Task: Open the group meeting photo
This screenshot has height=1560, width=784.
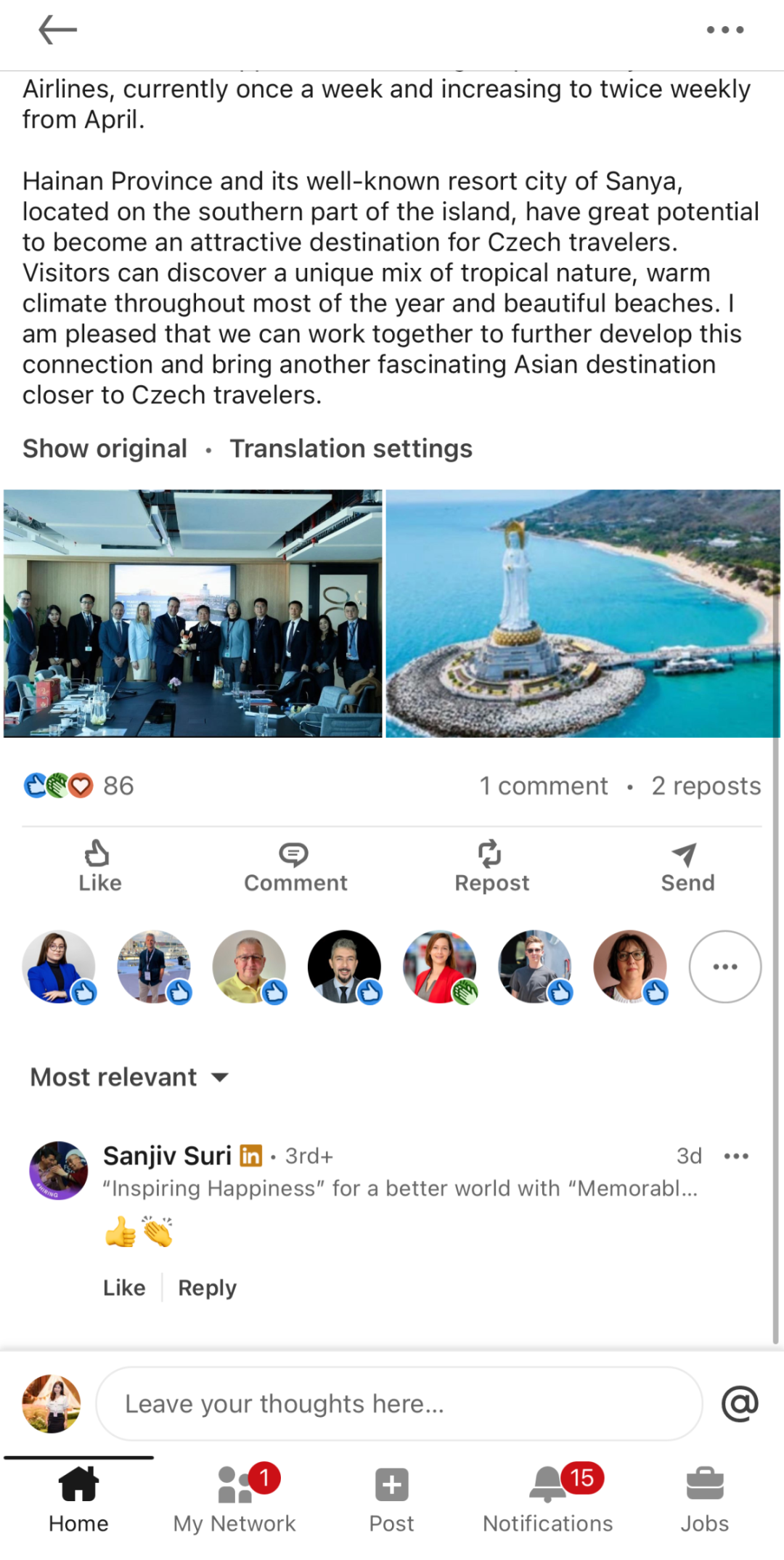Action: point(193,614)
